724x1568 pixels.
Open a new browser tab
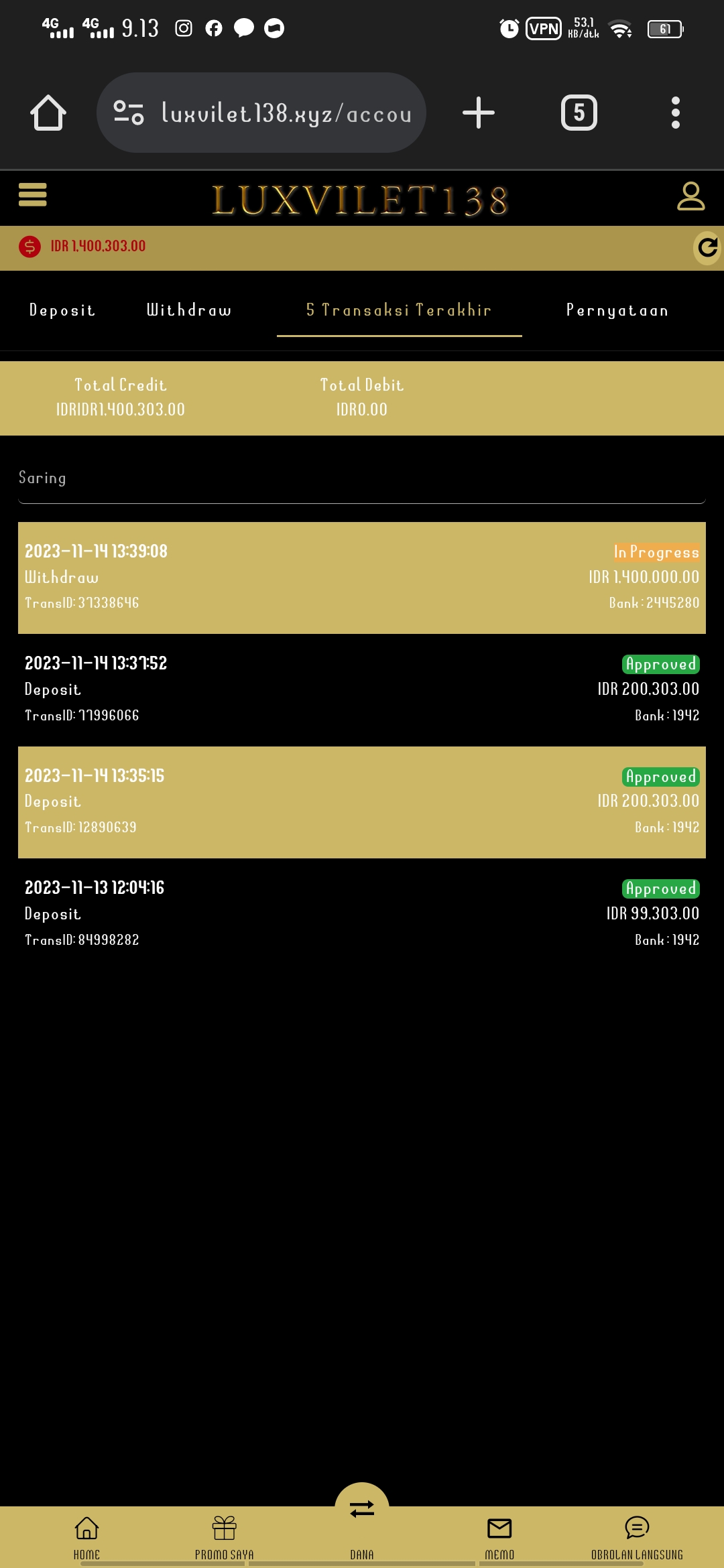pyautogui.click(x=479, y=113)
